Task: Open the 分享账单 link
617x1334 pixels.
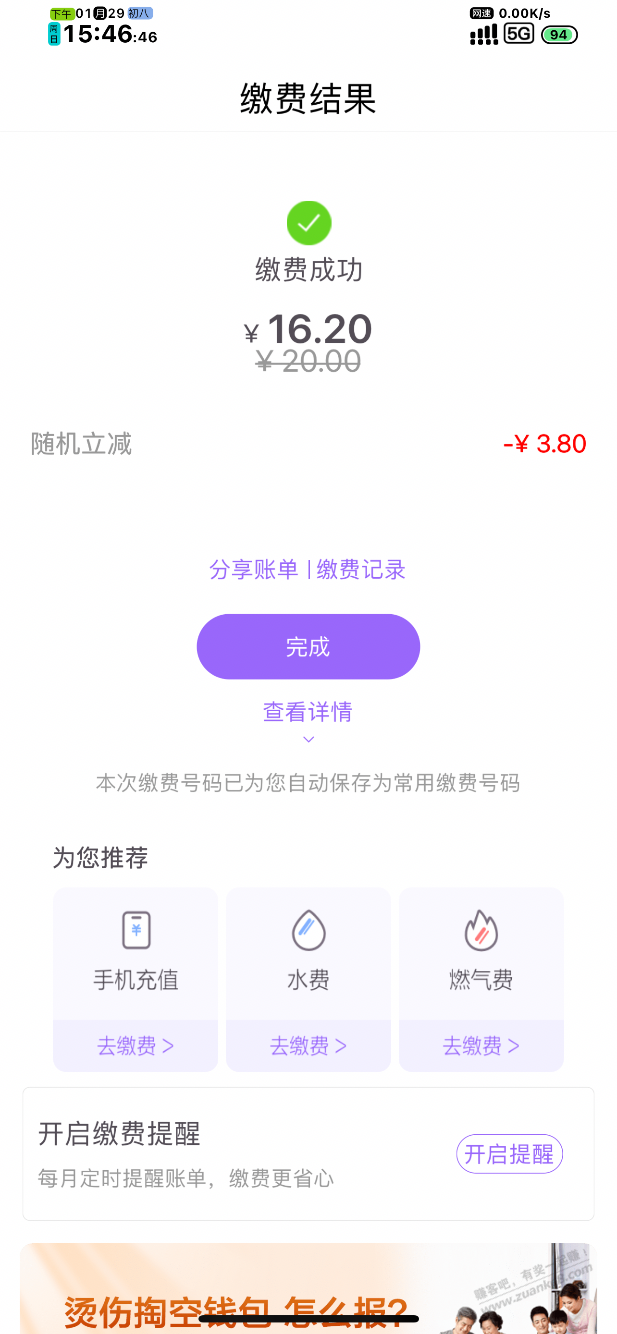Action: coord(253,570)
